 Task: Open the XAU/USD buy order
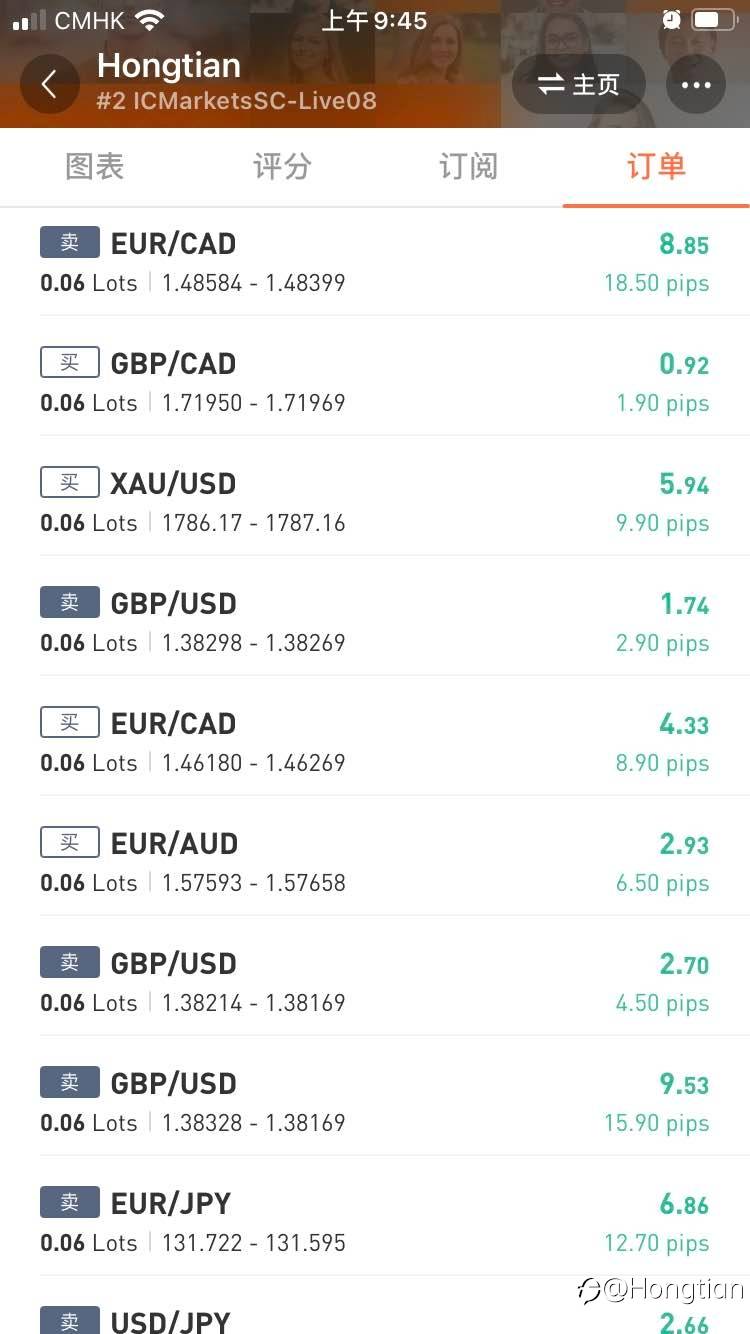(374, 502)
